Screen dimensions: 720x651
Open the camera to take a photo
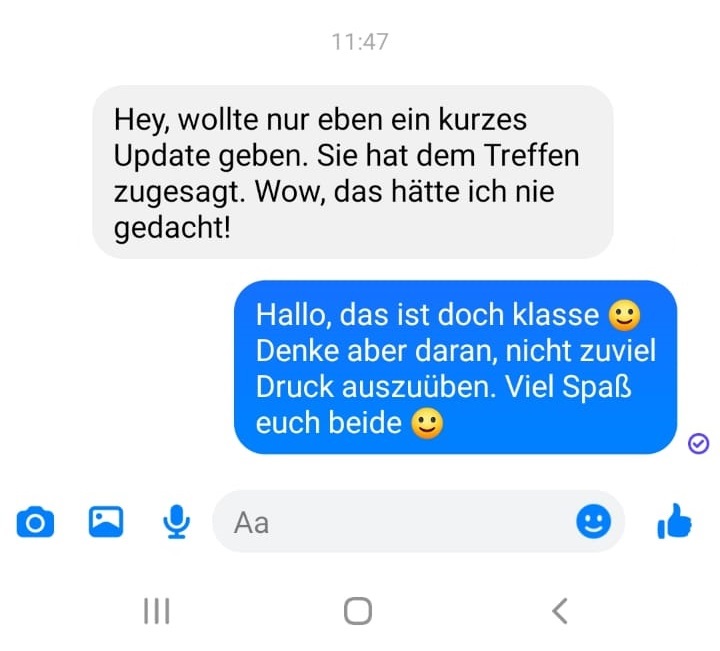pos(35,522)
